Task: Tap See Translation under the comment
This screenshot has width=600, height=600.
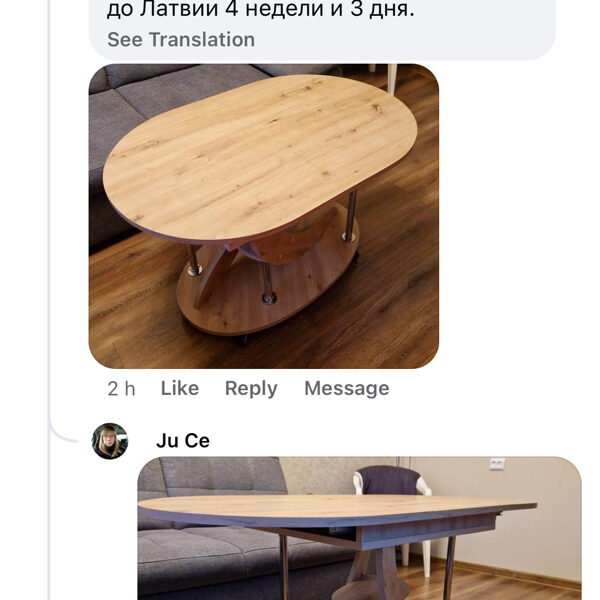Action: point(180,40)
